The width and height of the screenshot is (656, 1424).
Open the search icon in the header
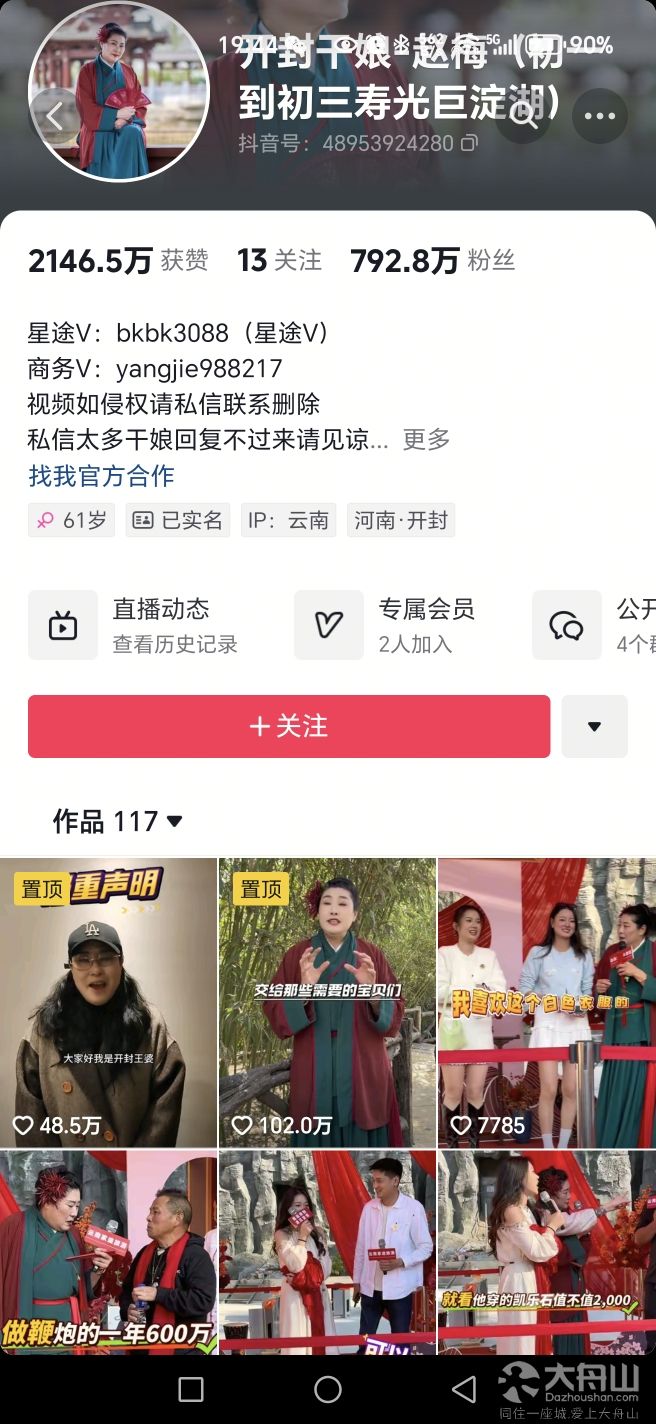(x=523, y=116)
